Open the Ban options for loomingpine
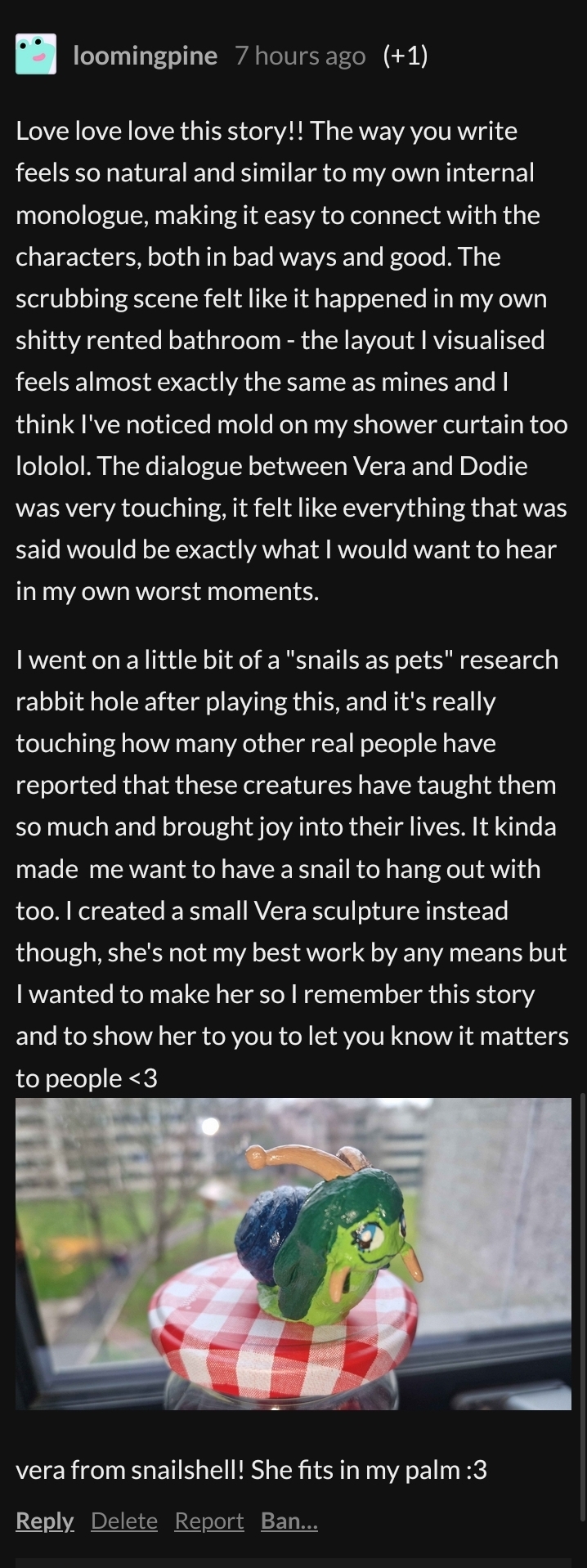587x1568 pixels. [x=289, y=1521]
